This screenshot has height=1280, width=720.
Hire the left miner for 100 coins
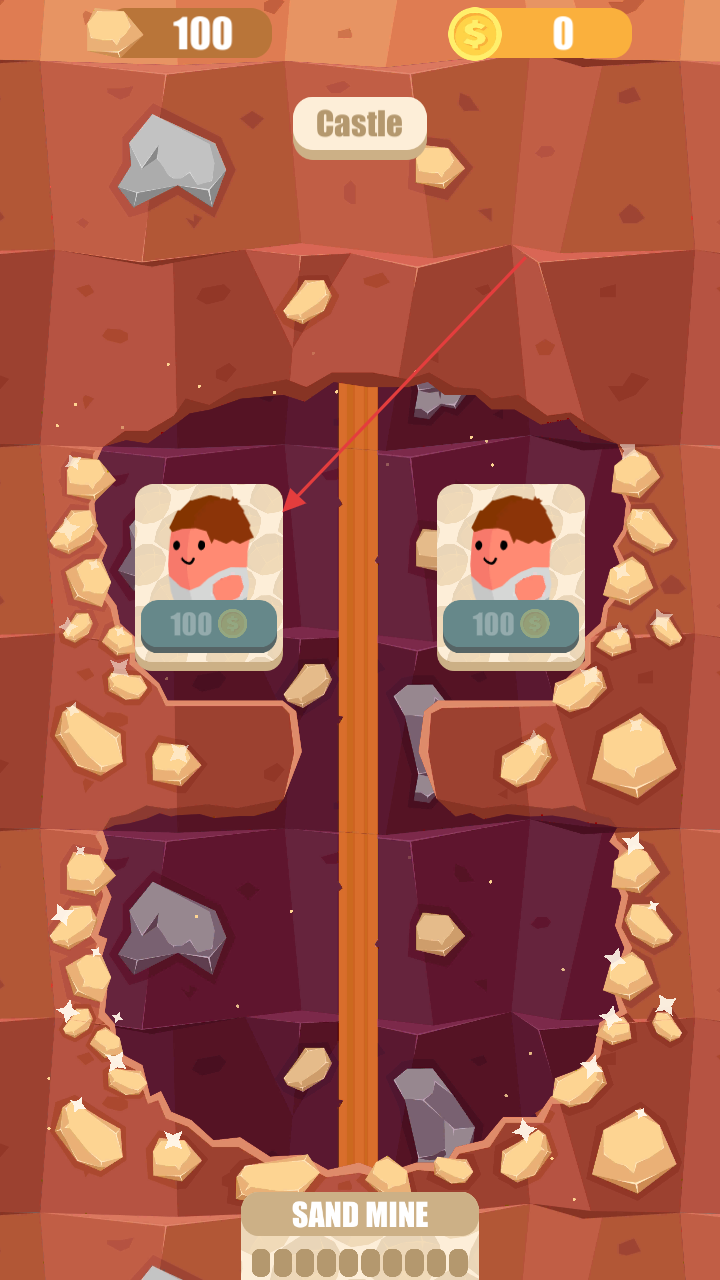point(208,625)
